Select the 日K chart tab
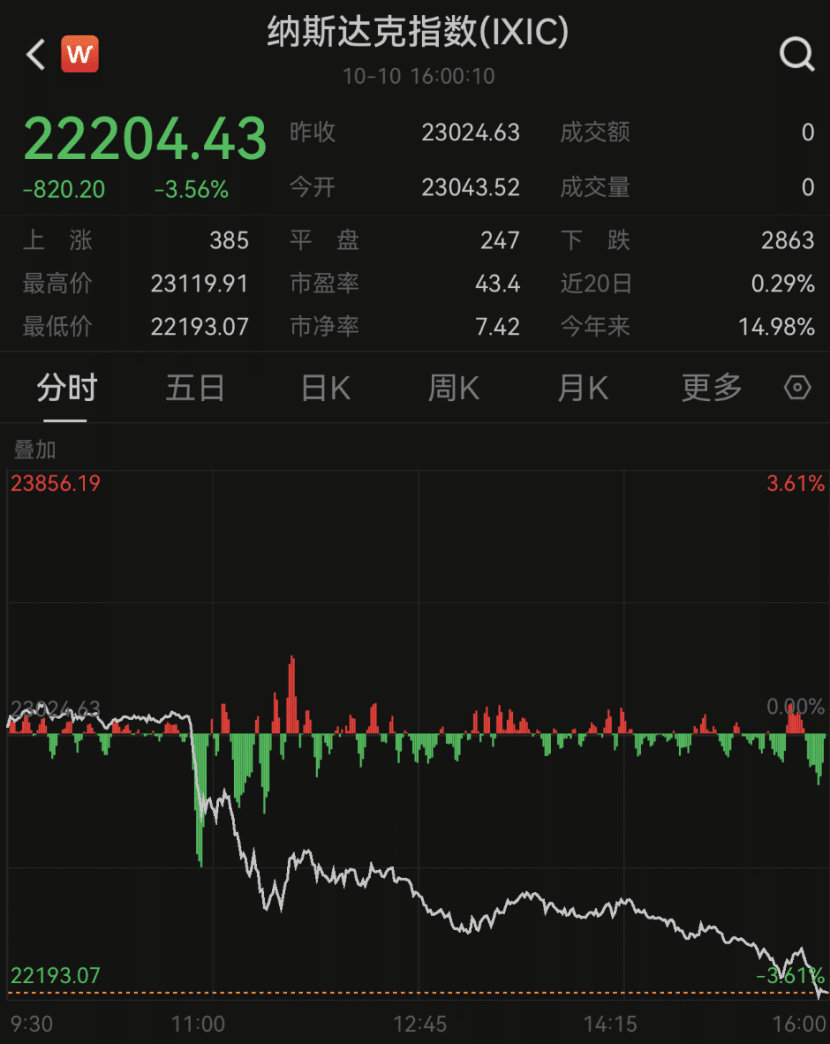This screenshot has height=1044, width=830. (325, 388)
